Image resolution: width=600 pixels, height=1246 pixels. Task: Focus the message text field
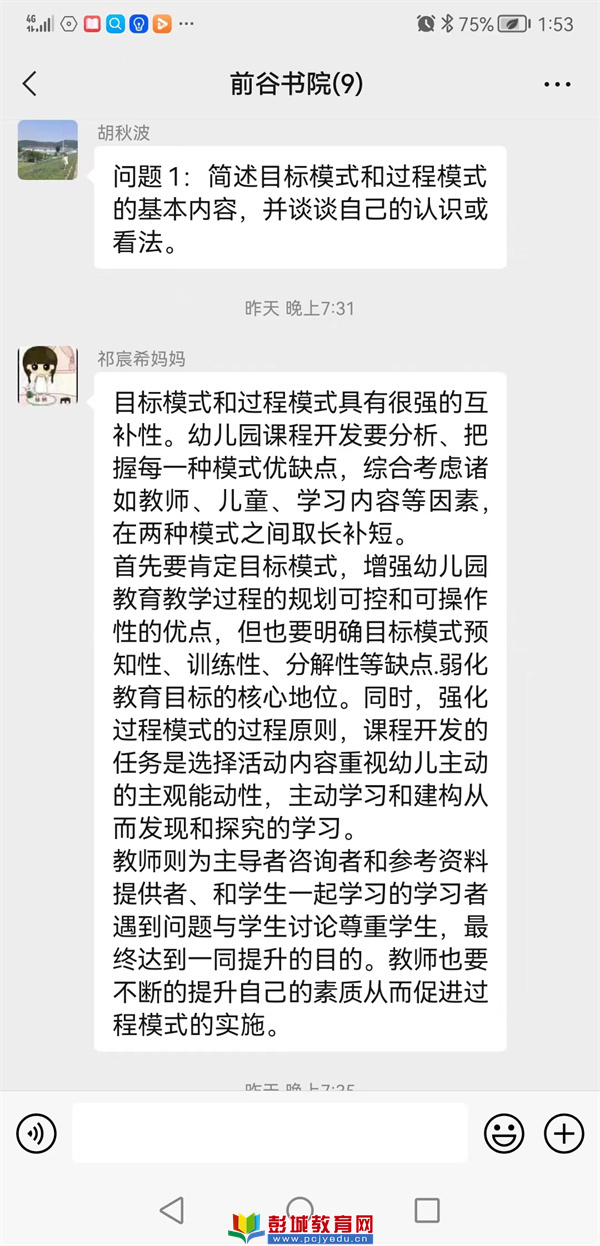pos(270,1133)
